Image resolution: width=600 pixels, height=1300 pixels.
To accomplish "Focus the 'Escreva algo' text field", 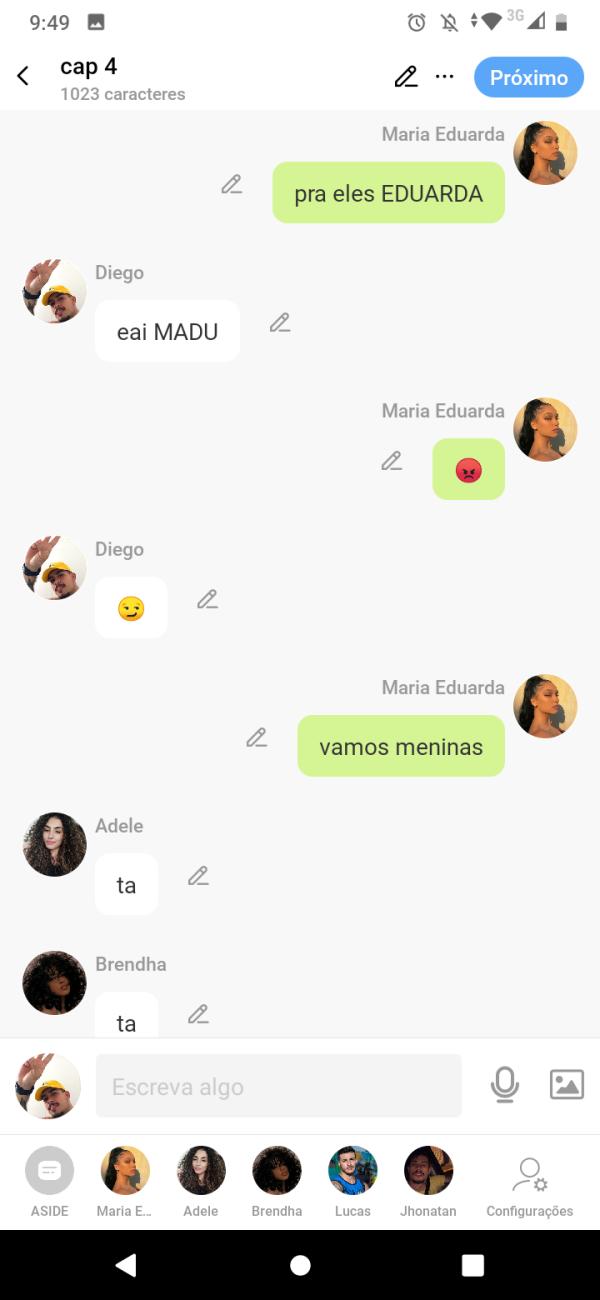I will [278, 1086].
